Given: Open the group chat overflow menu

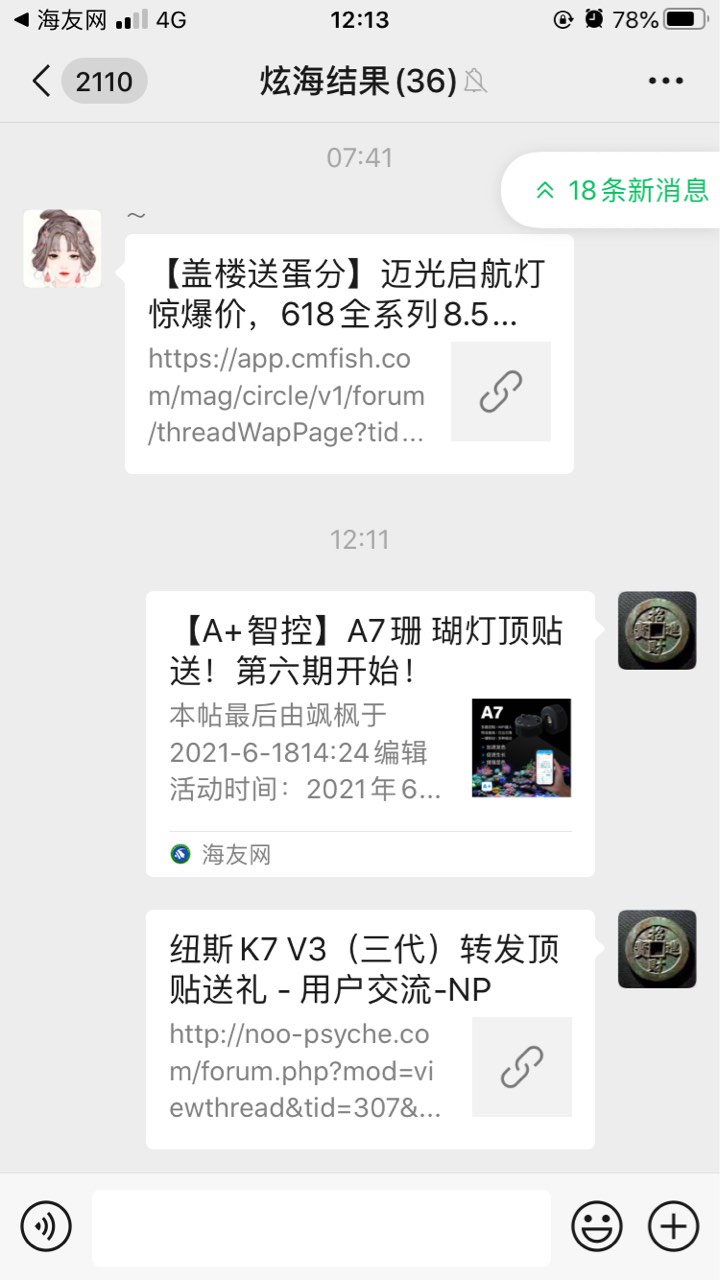Looking at the screenshot, I should coord(665,81).
